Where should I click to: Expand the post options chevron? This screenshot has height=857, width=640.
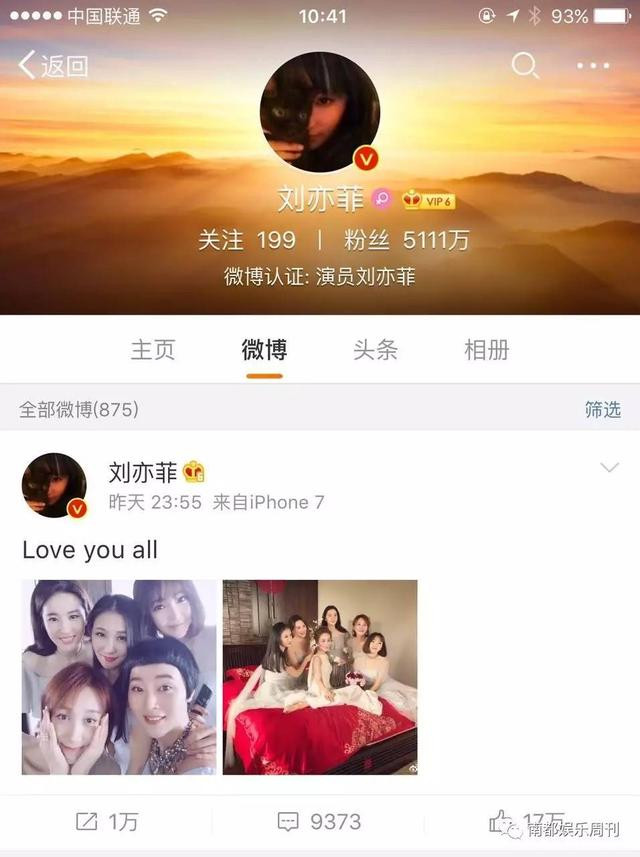click(x=609, y=468)
